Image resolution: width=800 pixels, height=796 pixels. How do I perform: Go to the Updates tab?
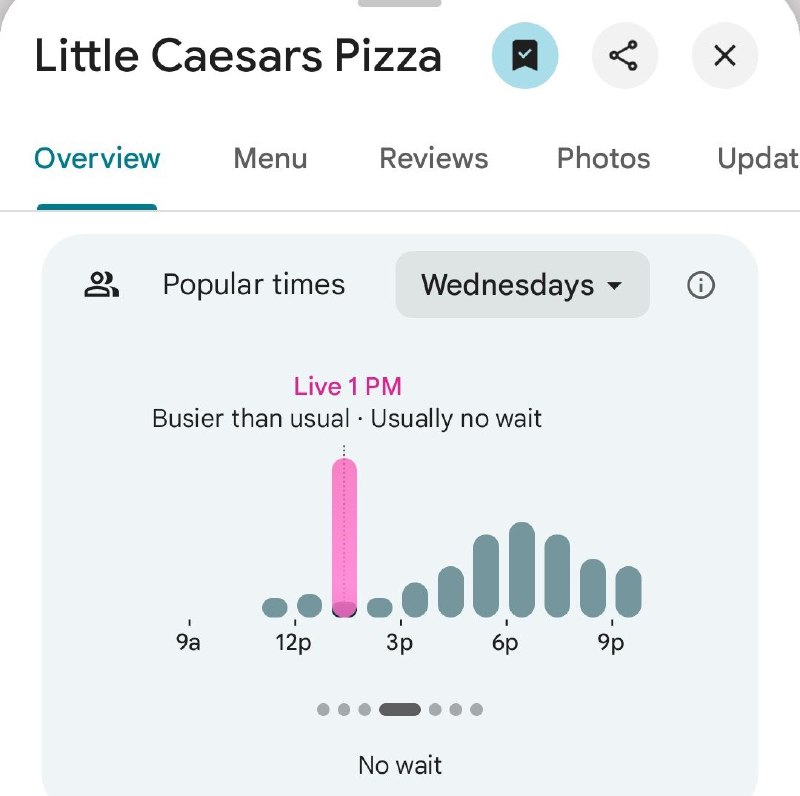pos(758,158)
